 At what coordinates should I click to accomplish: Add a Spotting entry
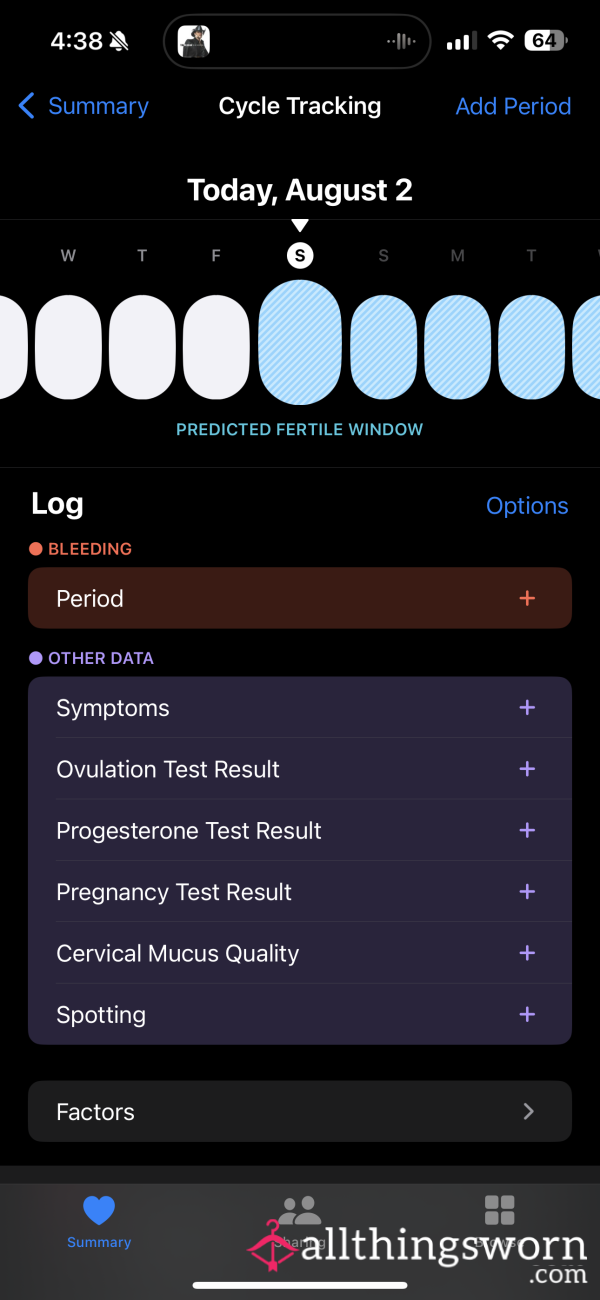pyautogui.click(x=300, y=1014)
